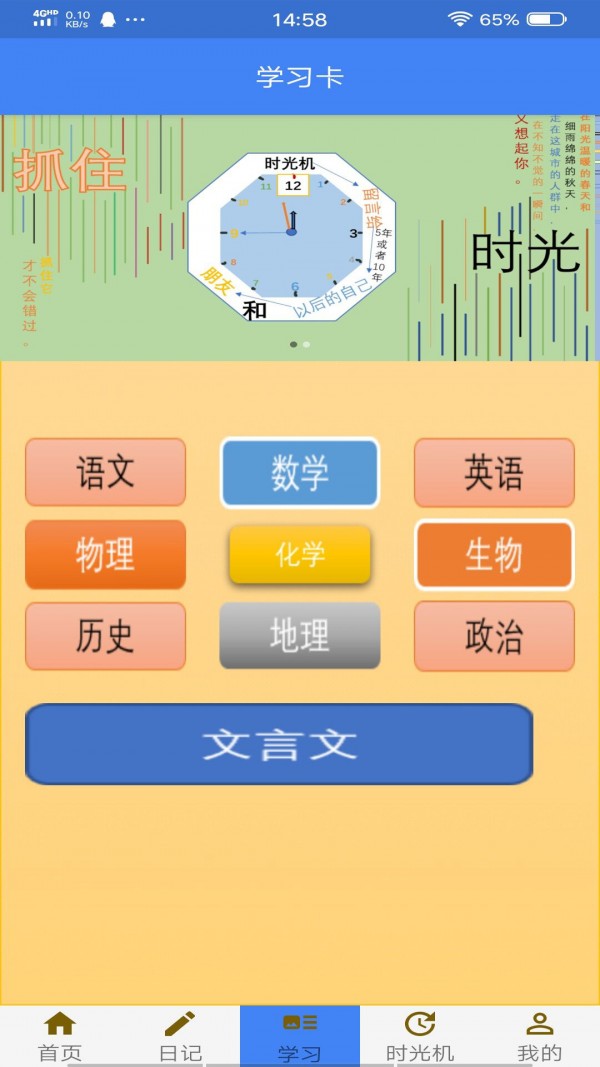Open the 语文 subject card
Screen dimensions: 600x1067
click(x=105, y=472)
